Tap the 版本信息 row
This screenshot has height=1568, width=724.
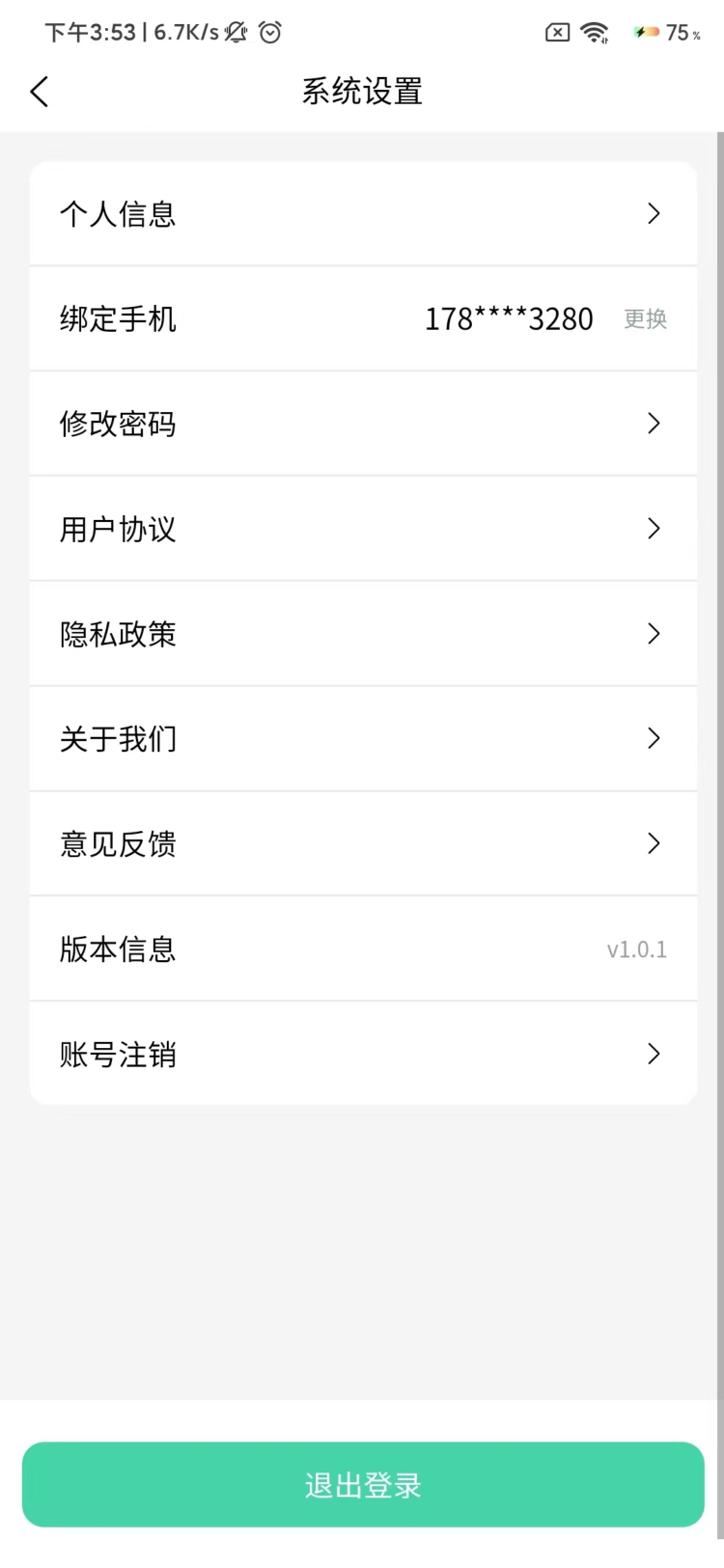362,949
